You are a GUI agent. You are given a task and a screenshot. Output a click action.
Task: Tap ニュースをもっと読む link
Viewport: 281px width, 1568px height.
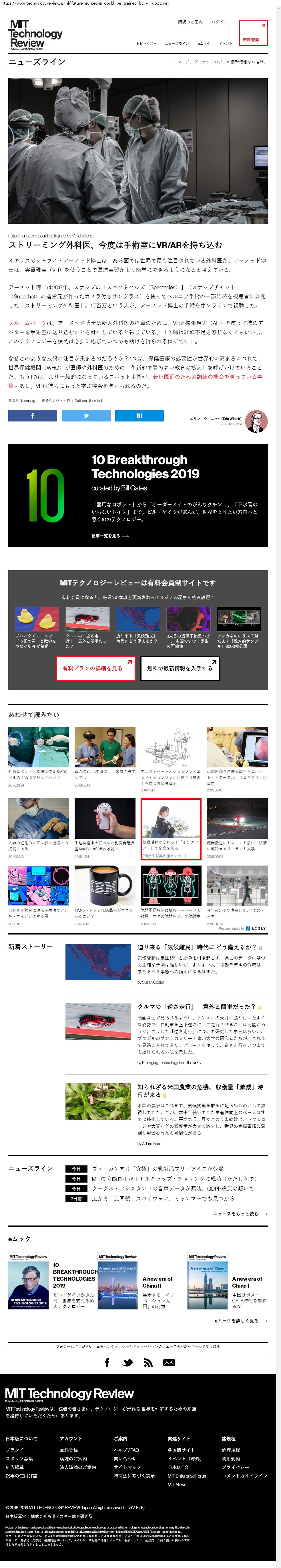point(240,1214)
